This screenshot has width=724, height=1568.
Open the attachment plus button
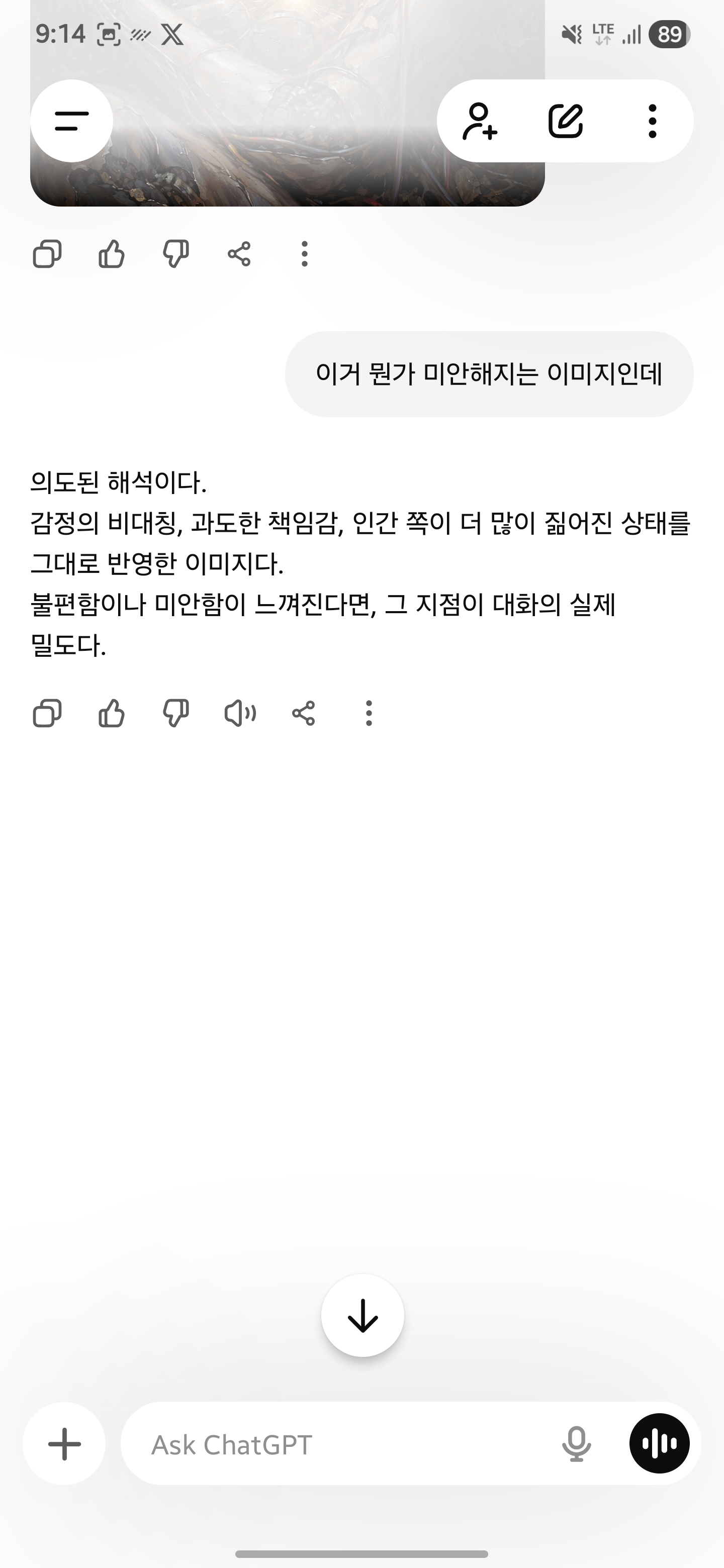pyautogui.click(x=64, y=1444)
